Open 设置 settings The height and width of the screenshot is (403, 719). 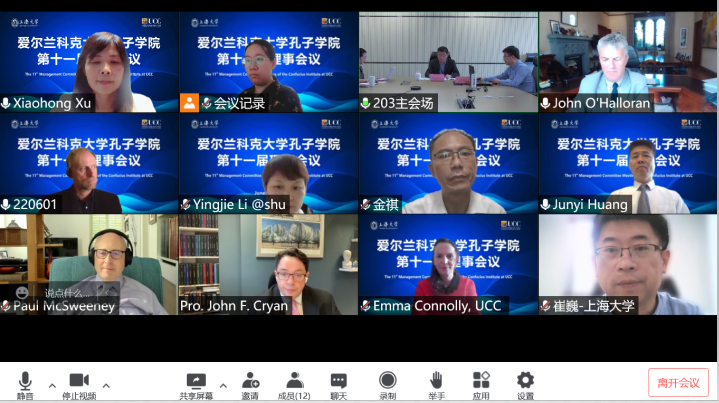coord(525,385)
